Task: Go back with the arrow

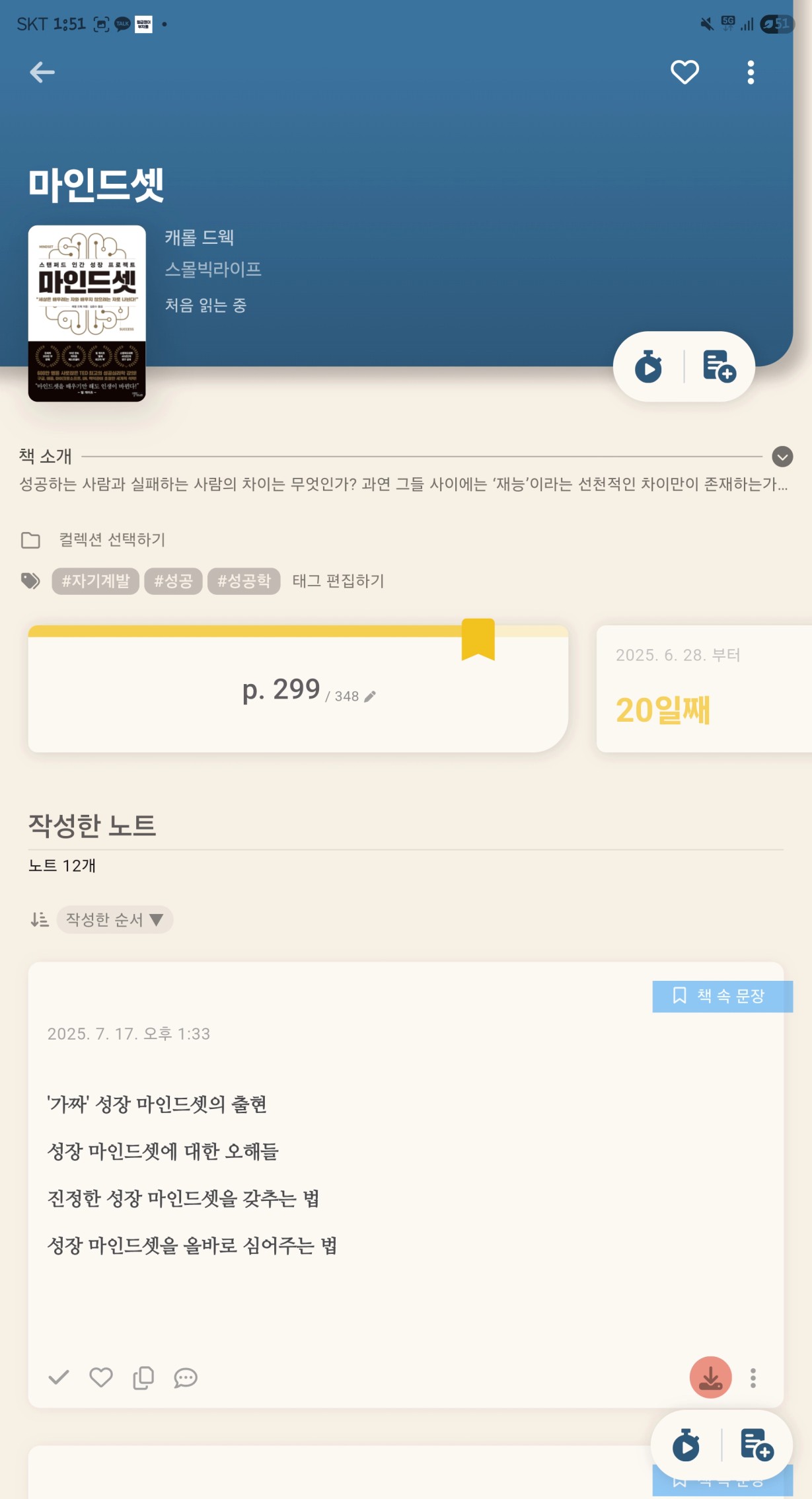Action: (x=42, y=72)
